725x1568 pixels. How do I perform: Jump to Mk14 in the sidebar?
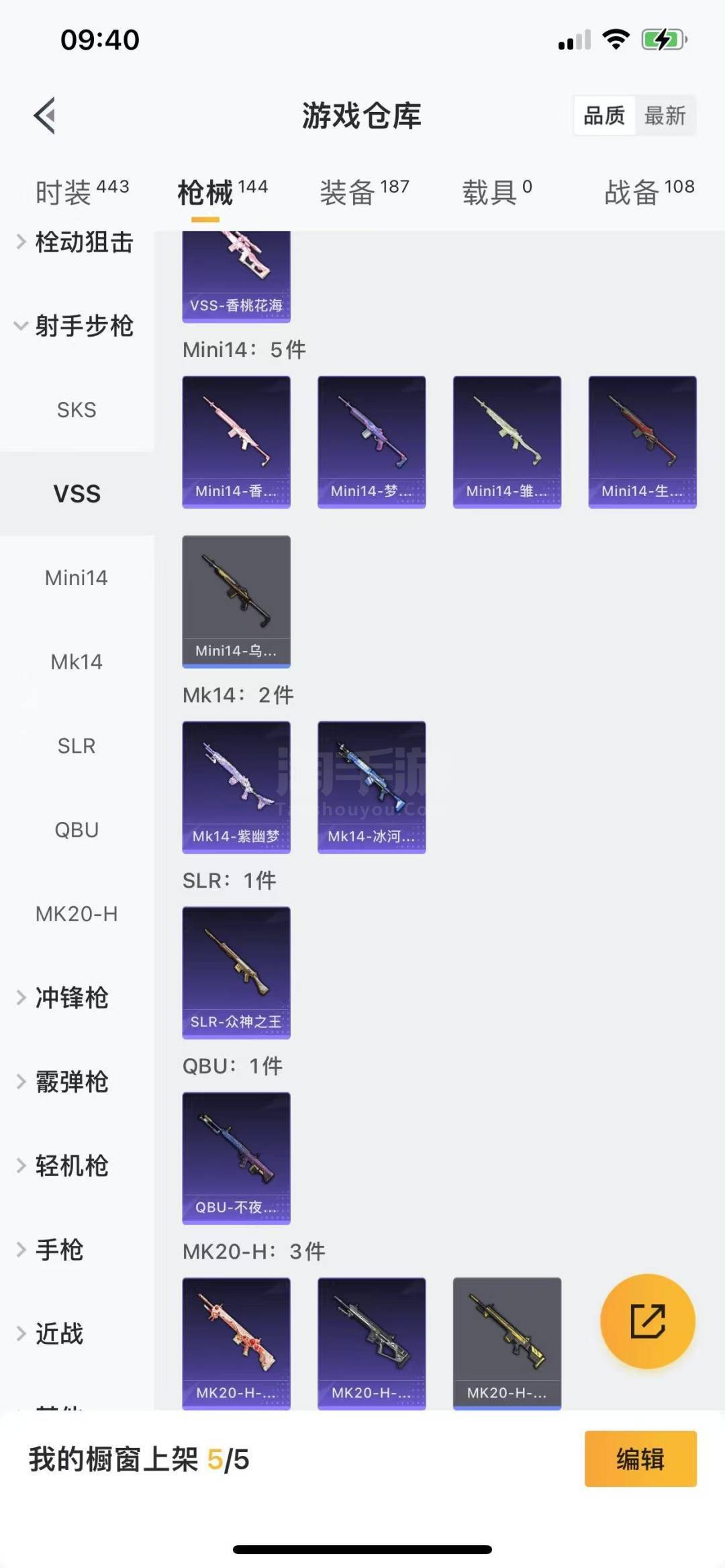tap(77, 662)
